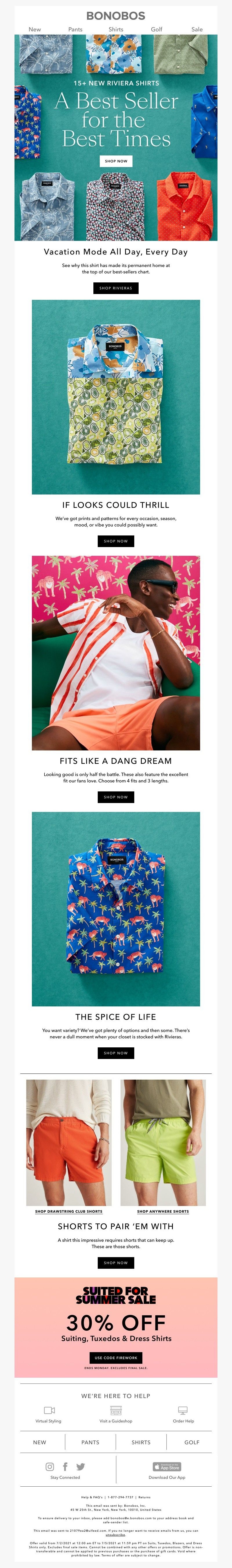The height and width of the screenshot is (1568, 232).
Task: Open Bonobos Facebook page
Action: pos(65,1466)
